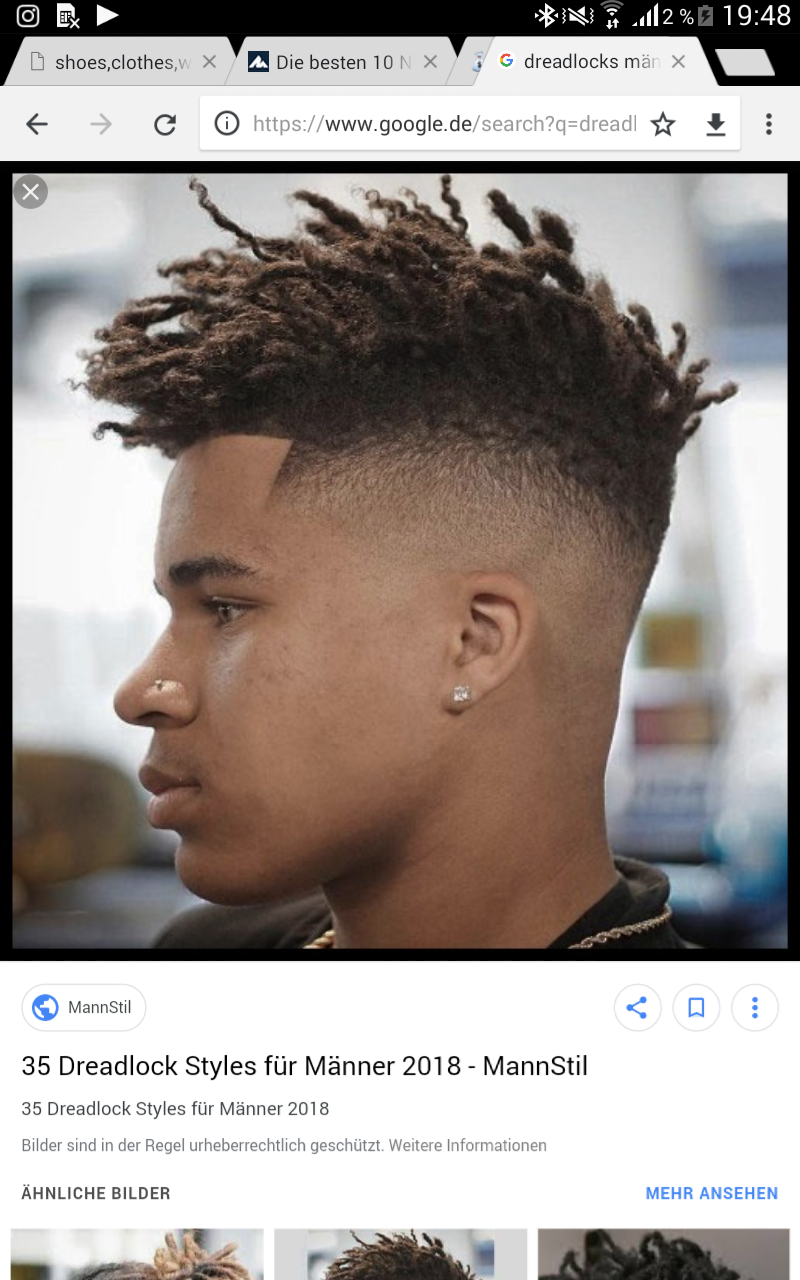Open a new browser tab
The width and height of the screenshot is (800, 1280).
pyautogui.click(x=745, y=62)
